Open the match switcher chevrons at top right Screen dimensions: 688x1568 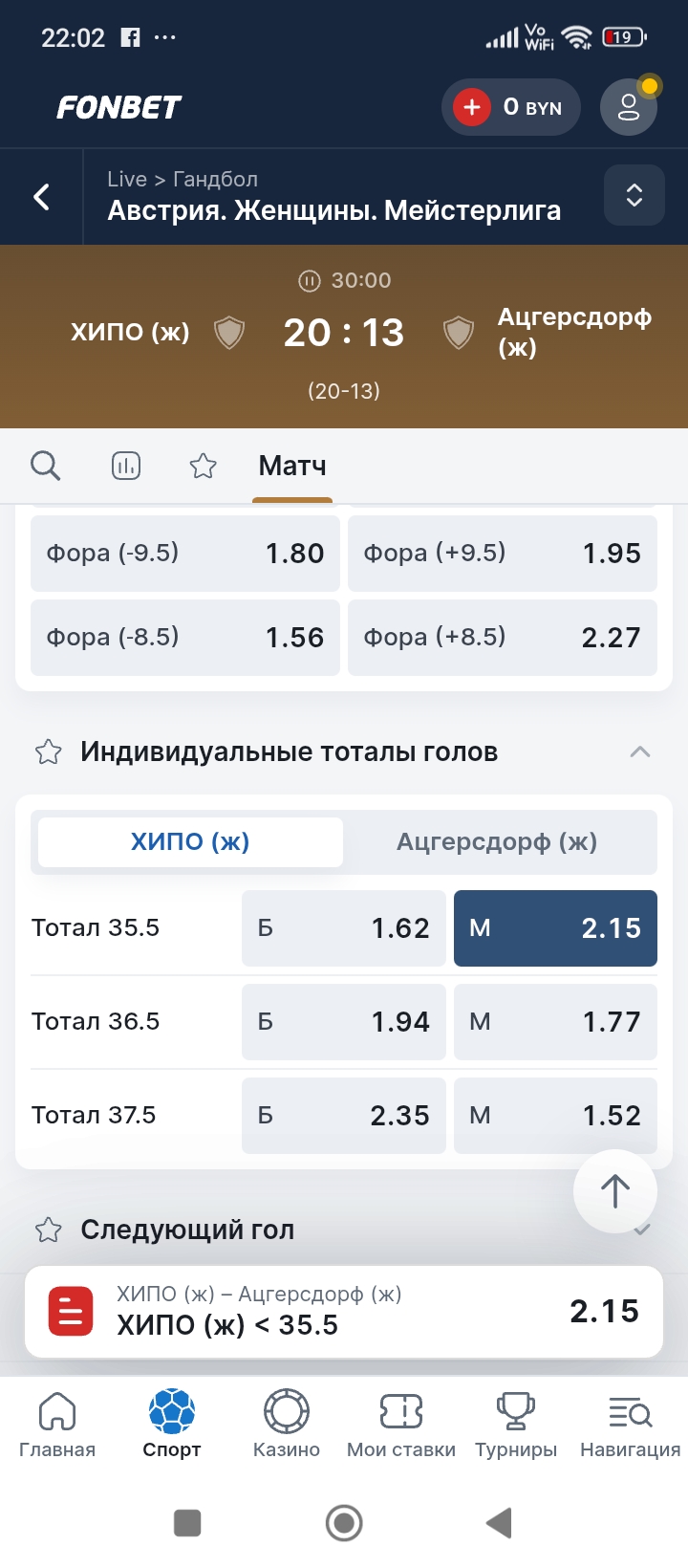634,195
